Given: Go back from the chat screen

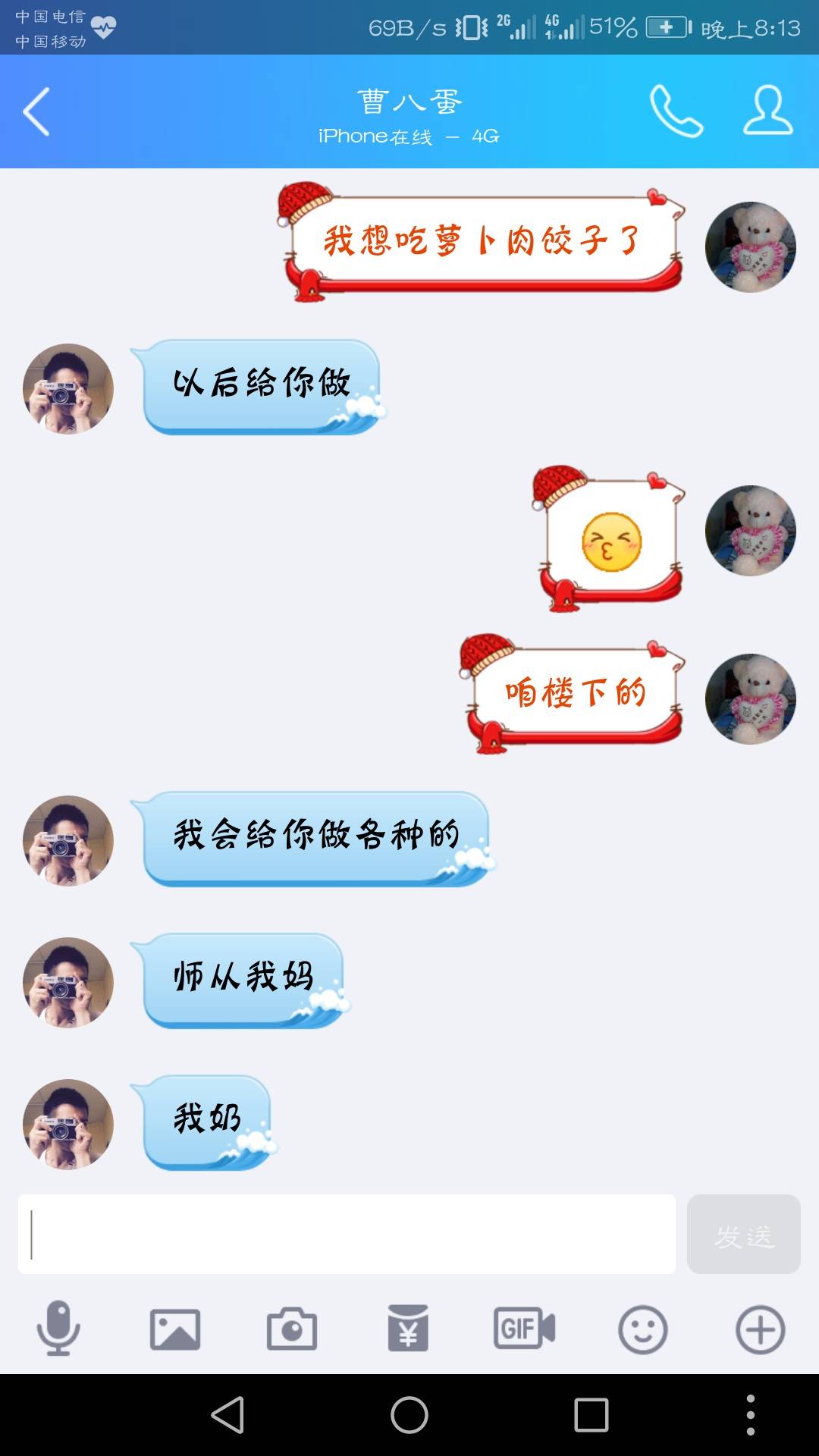Looking at the screenshot, I should click(x=36, y=111).
